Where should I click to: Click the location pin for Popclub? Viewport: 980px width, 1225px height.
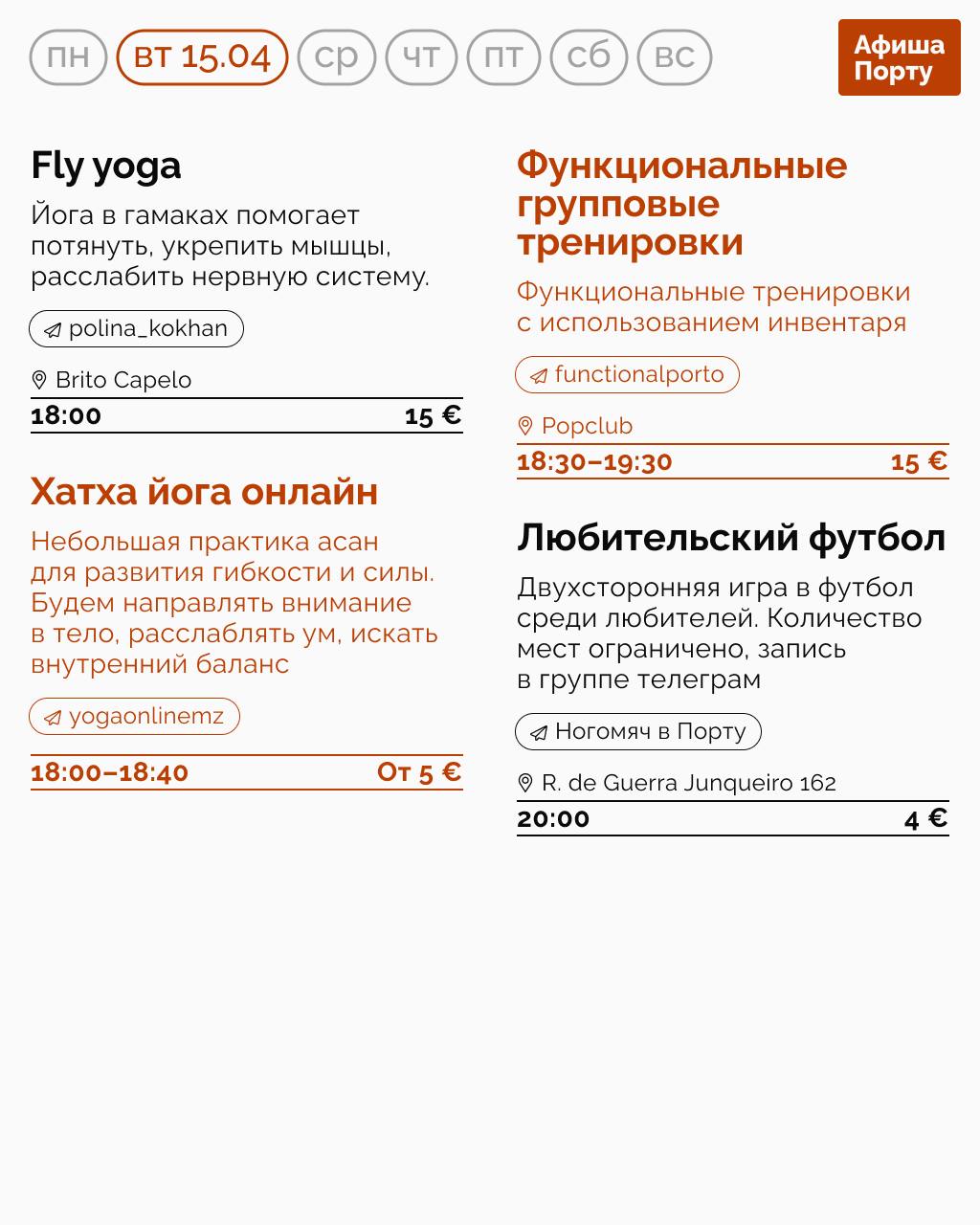525,425
